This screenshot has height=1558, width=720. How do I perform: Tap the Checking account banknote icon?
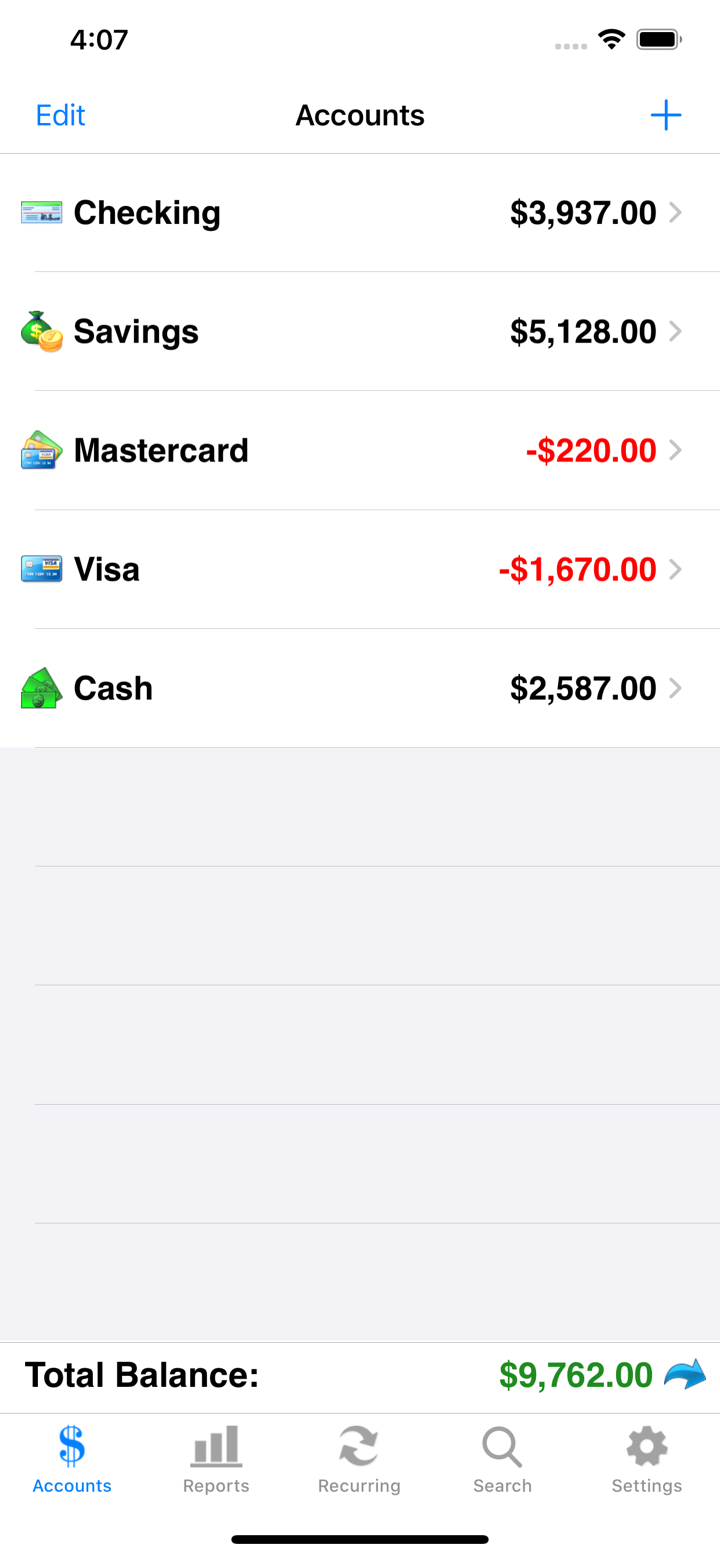[40, 212]
